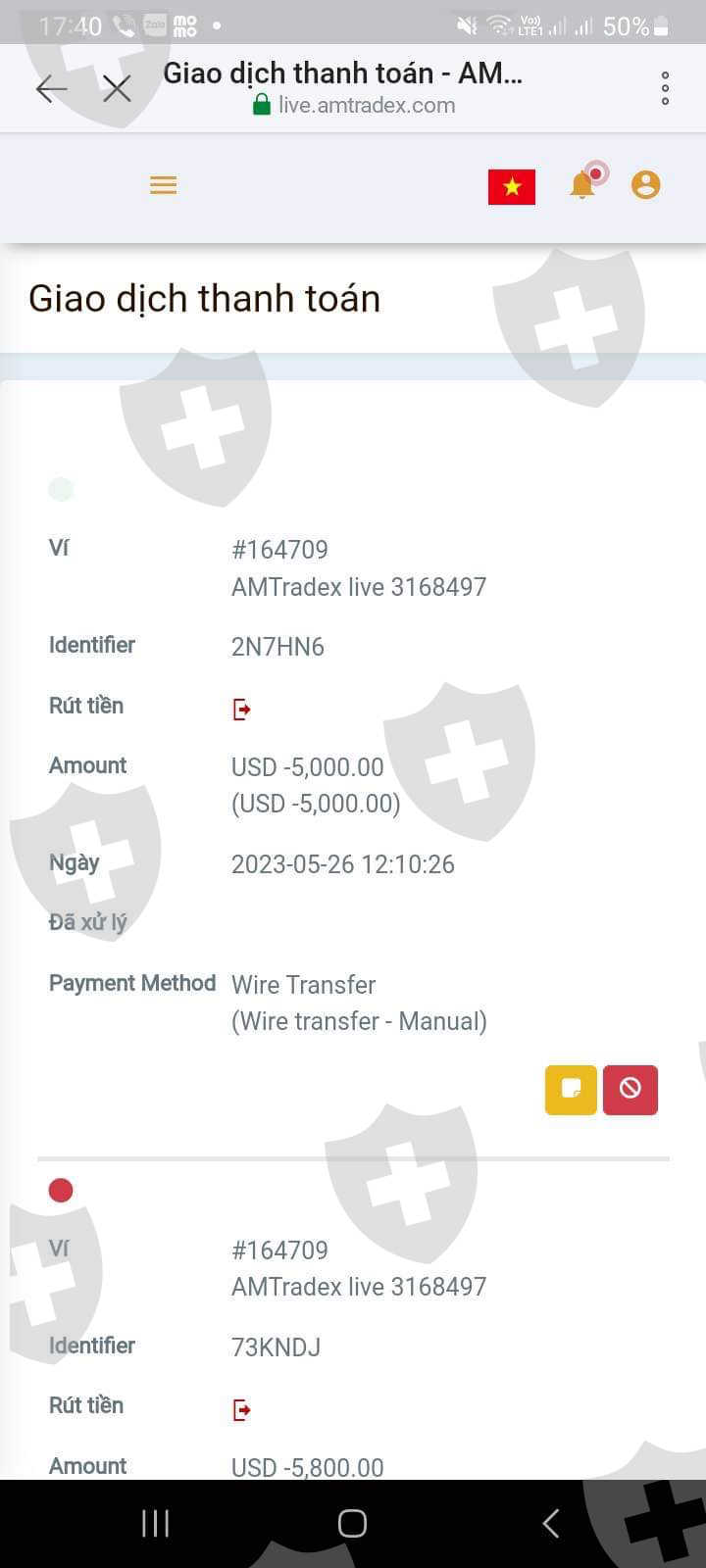Open the notifications bell
Viewport: 706px width, 1568px height.
[x=584, y=182]
